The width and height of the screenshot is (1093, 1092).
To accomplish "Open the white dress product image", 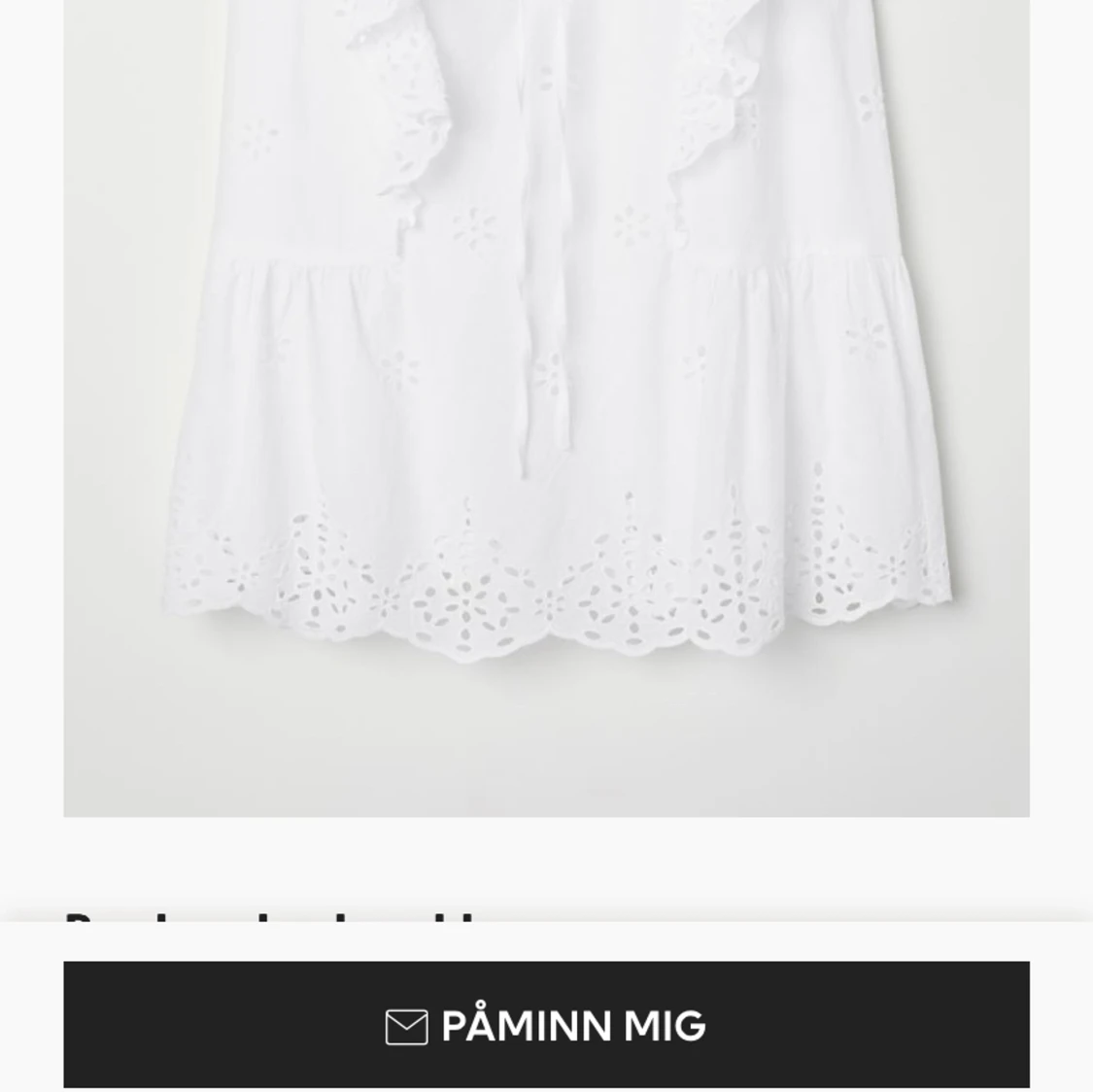I will click(x=546, y=408).
